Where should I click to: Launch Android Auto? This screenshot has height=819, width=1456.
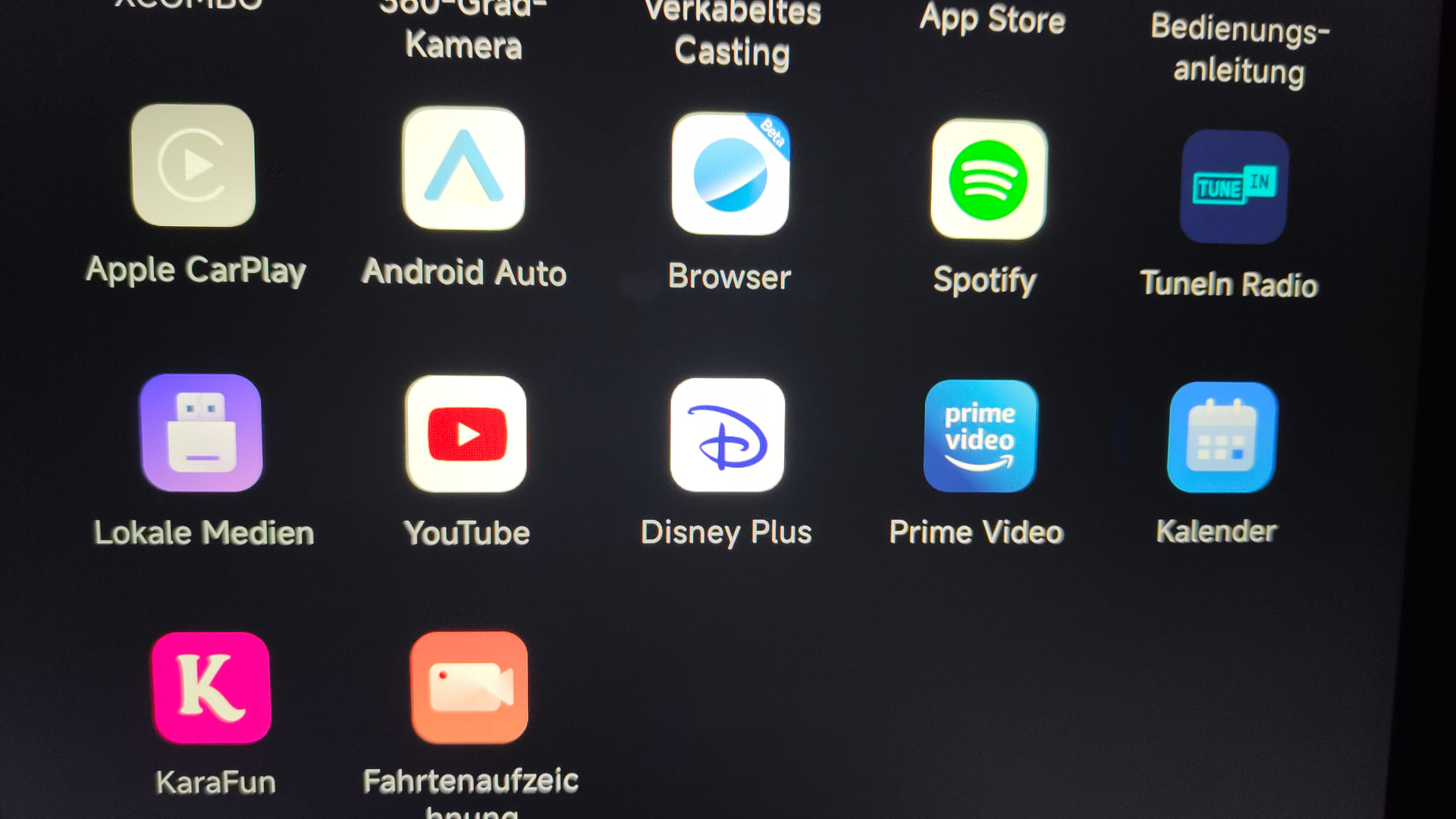tap(463, 169)
